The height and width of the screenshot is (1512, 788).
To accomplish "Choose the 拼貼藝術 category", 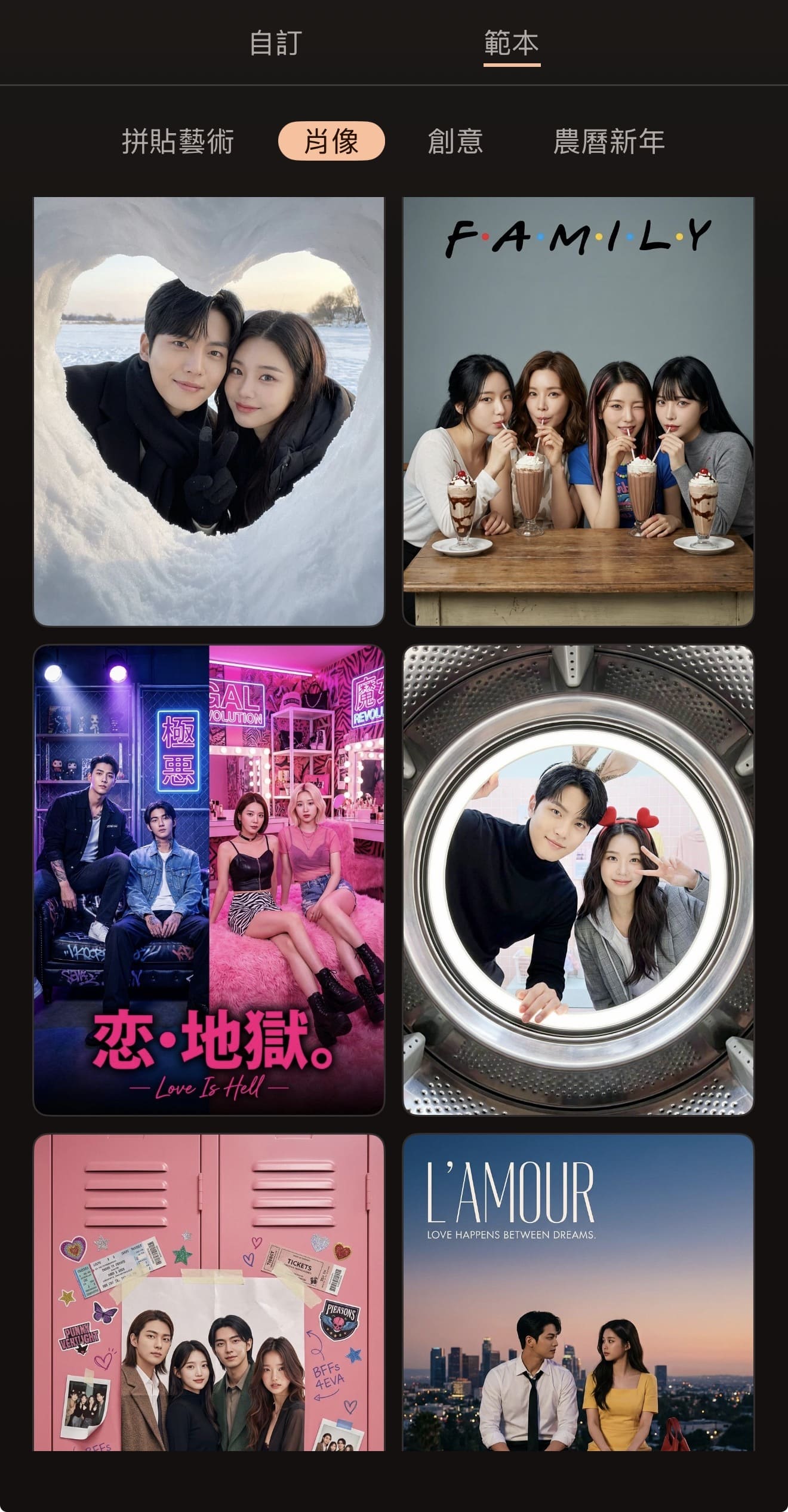I will tap(178, 142).
